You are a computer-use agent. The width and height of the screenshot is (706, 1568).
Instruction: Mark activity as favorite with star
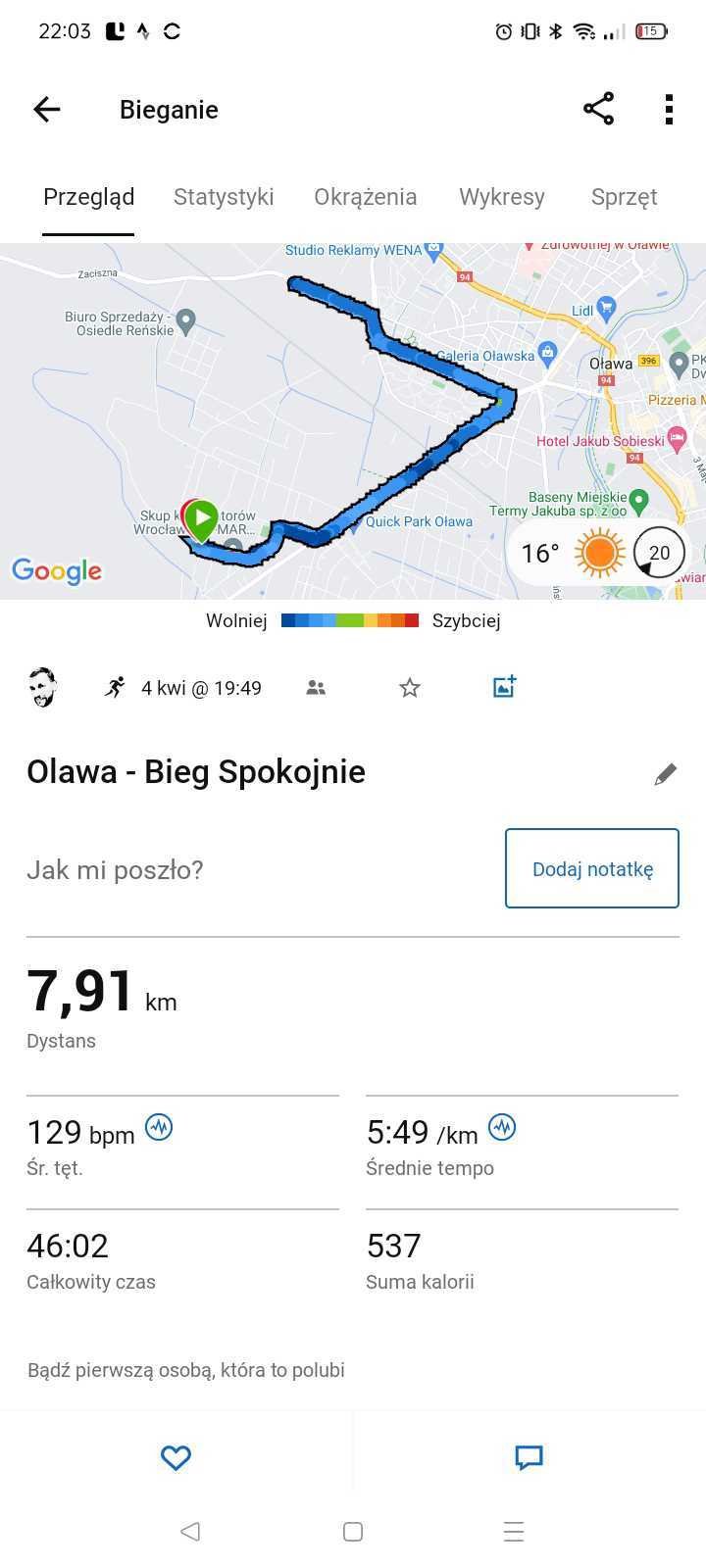click(x=410, y=688)
